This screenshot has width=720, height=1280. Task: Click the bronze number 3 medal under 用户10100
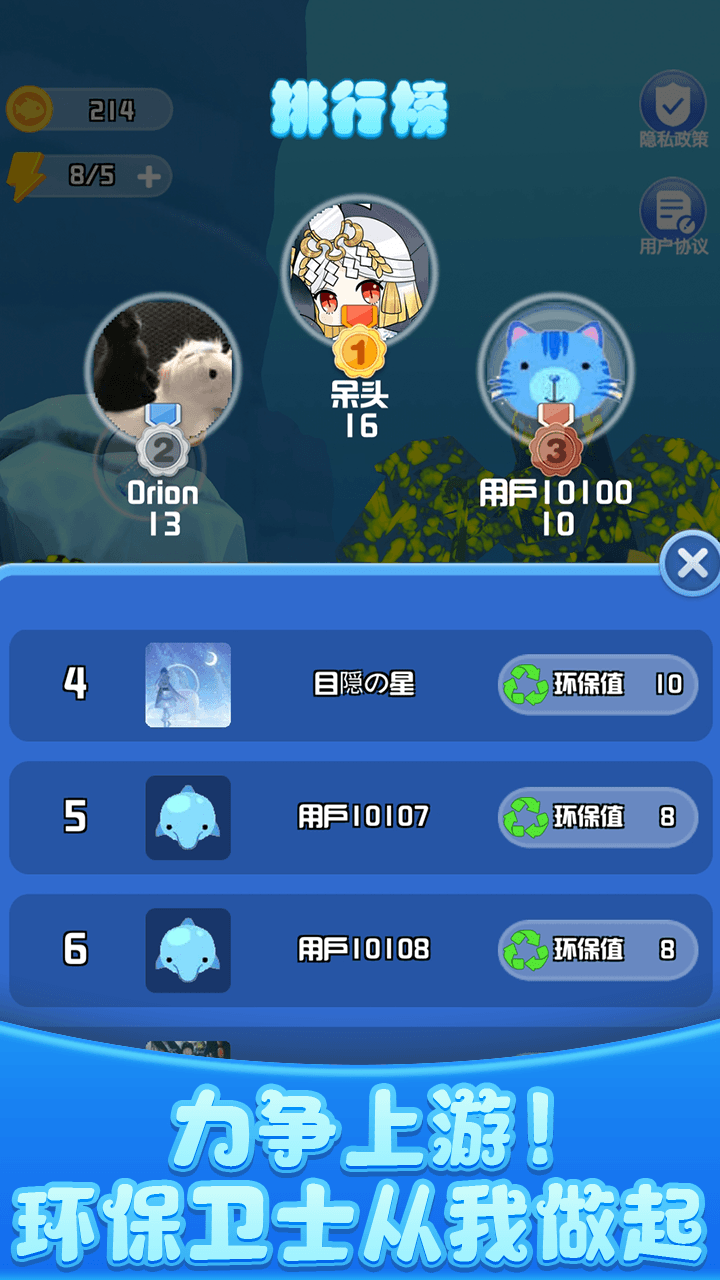pos(555,450)
